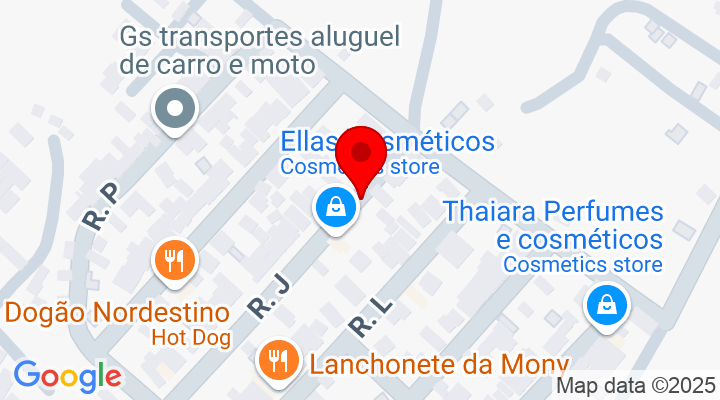Image resolution: width=720 pixels, height=400 pixels.
Task: Open the Gs transportes aluguel de carro marker
Action: [x=175, y=107]
